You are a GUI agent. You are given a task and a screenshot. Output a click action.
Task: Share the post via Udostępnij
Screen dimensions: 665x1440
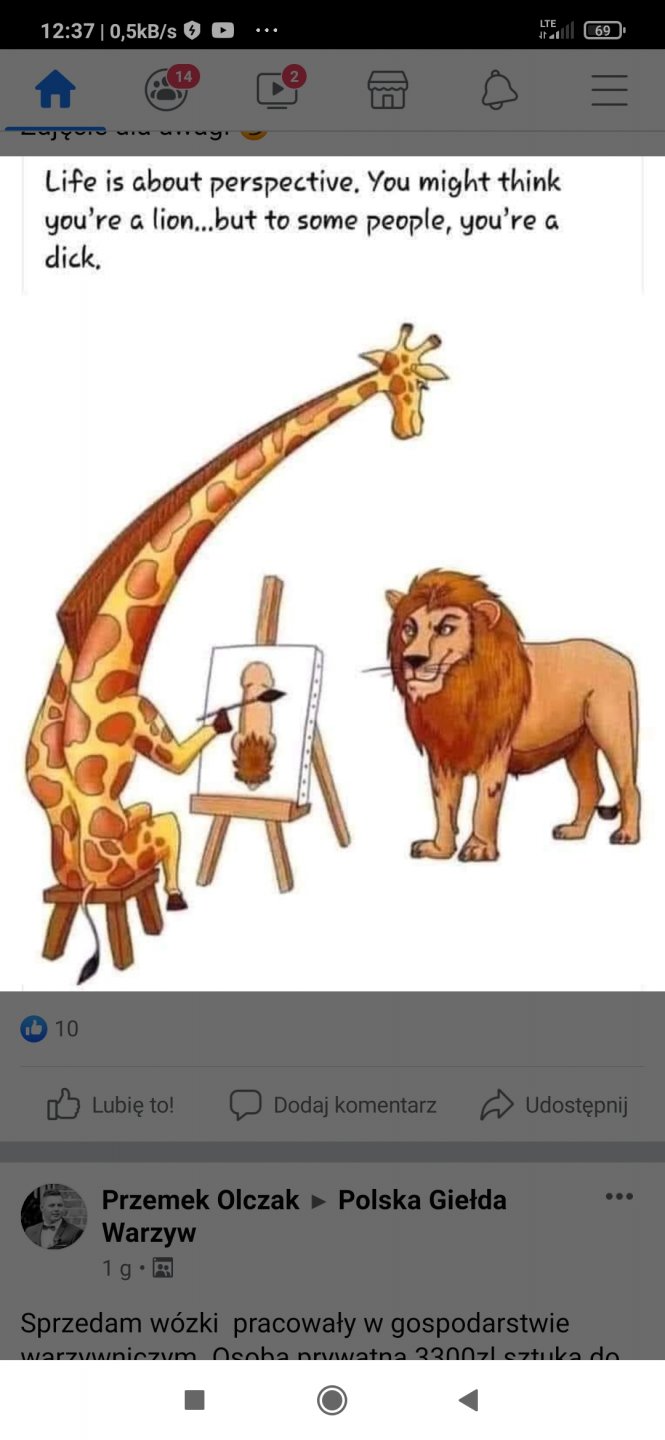(x=554, y=1105)
